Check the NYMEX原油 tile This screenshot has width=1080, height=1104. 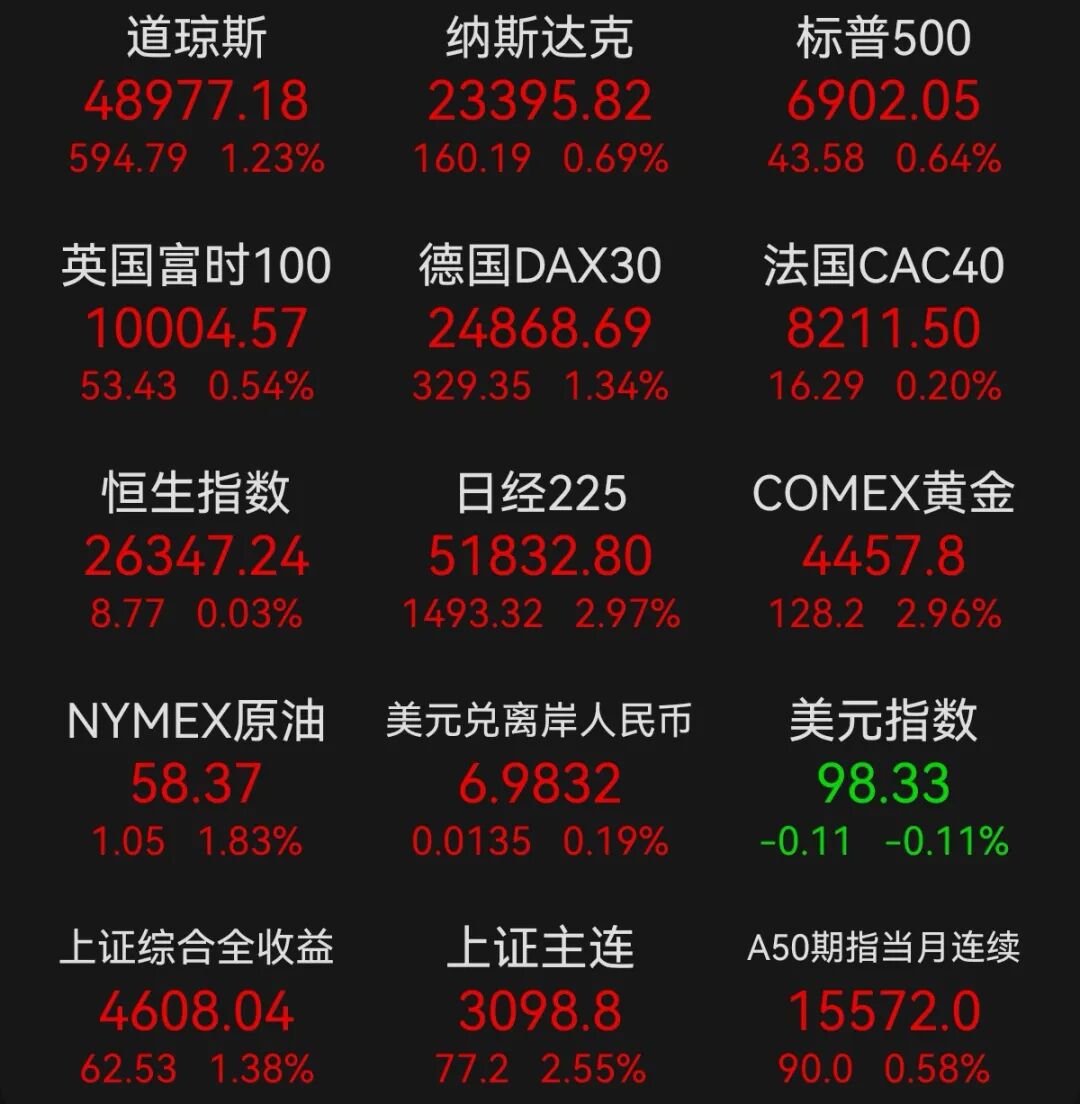tap(196, 779)
